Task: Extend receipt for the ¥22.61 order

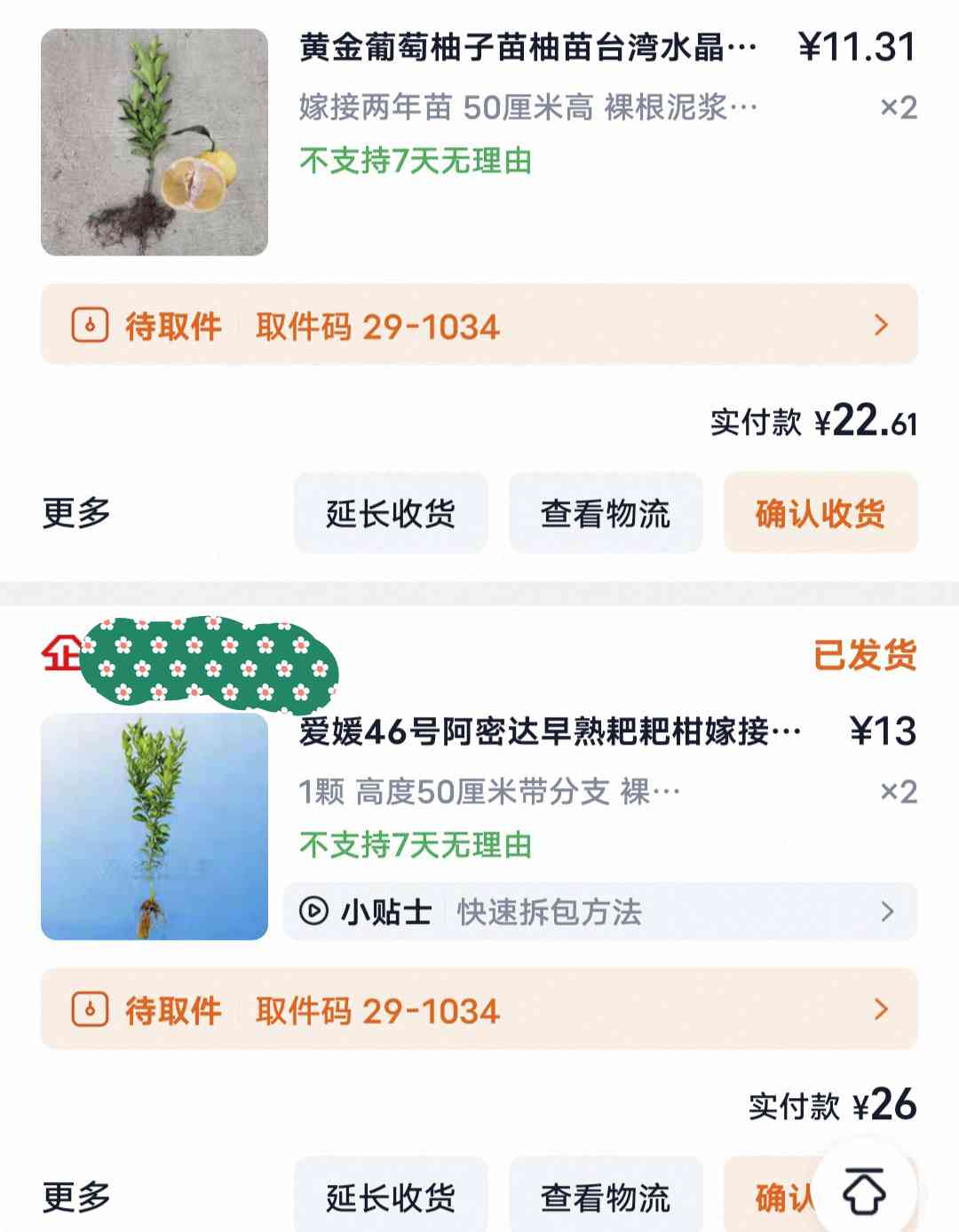Action: pos(391,513)
